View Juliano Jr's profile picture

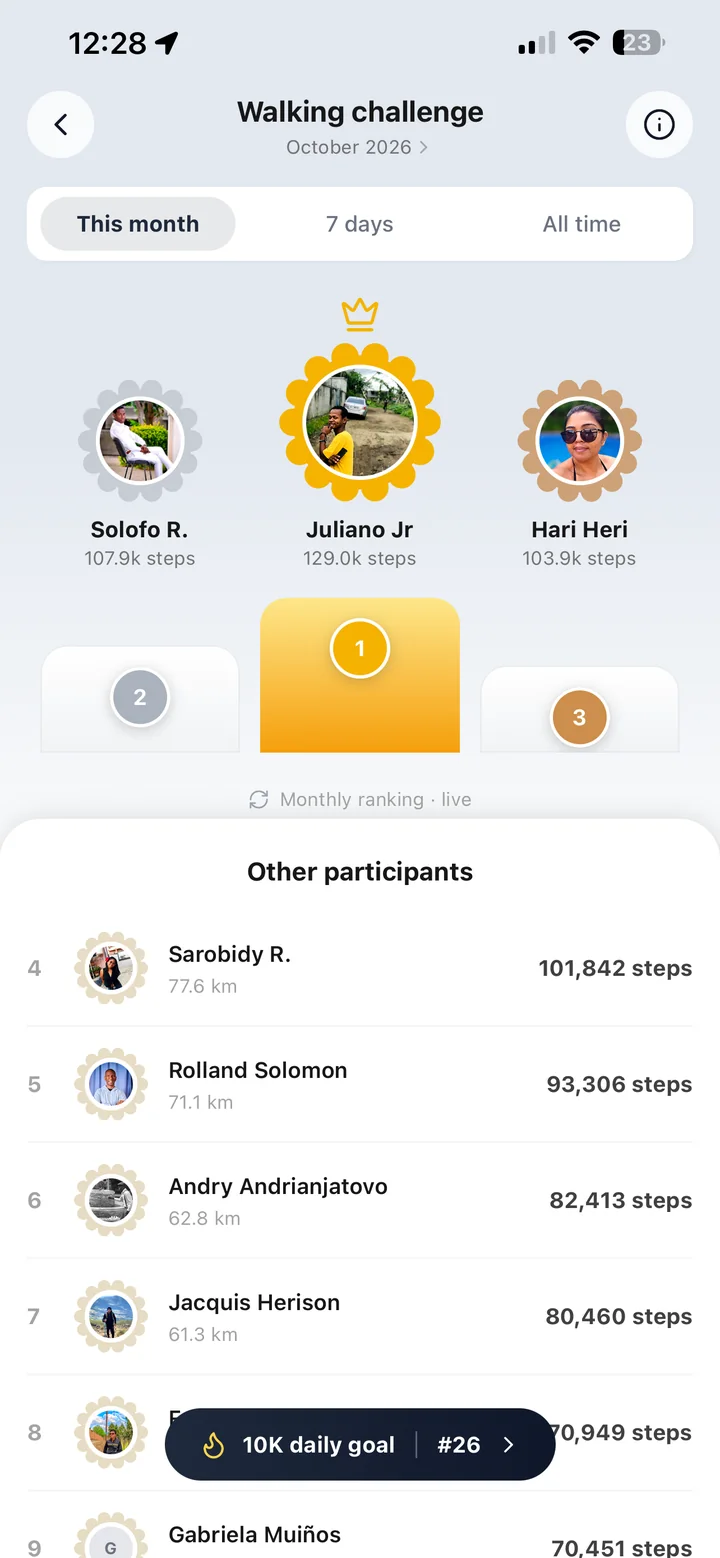360,422
